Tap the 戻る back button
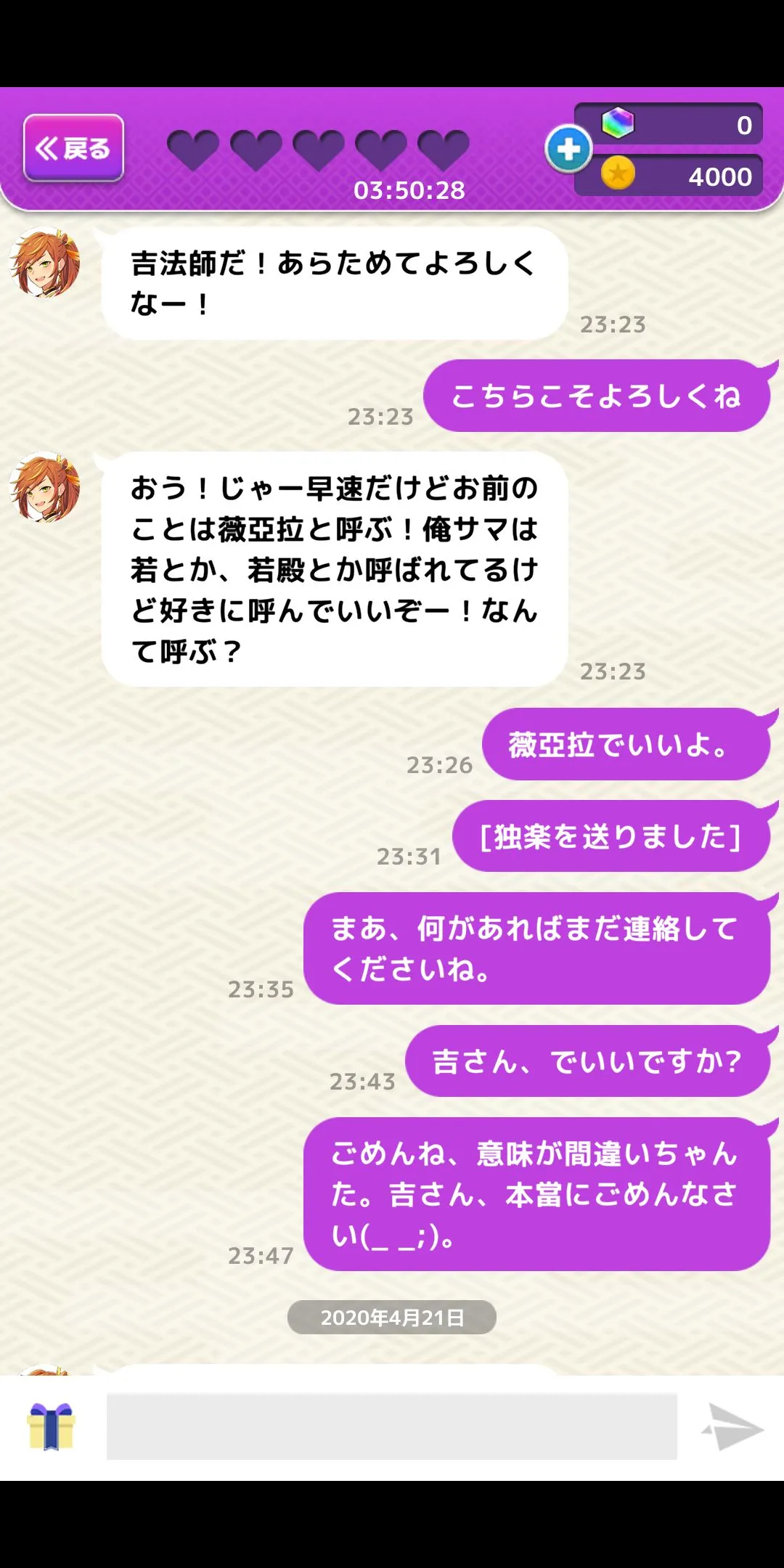The width and height of the screenshot is (784, 1568). click(x=73, y=148)
